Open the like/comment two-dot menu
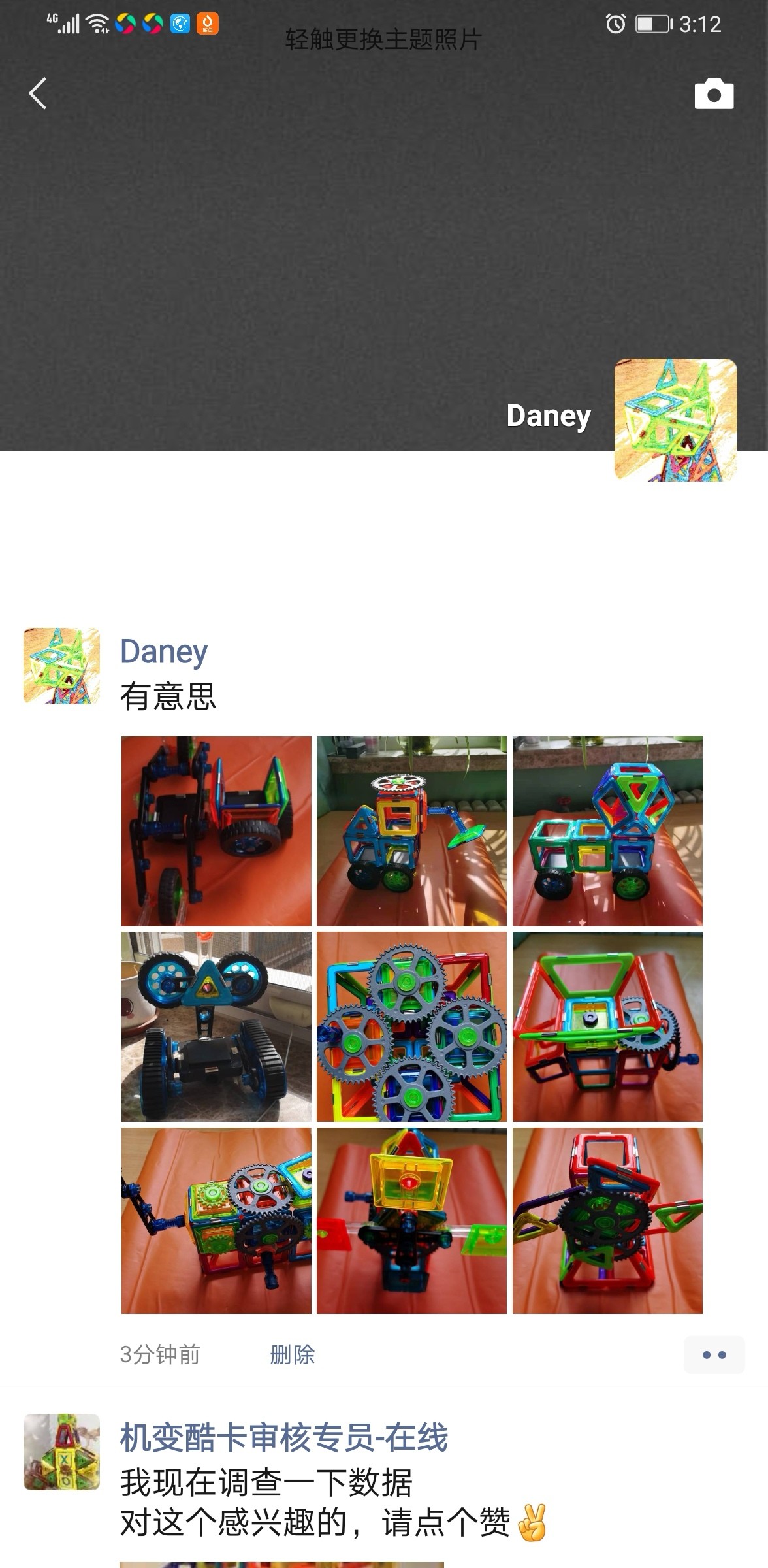This screenshot has width=768, height=1568. pos(714,1355)
